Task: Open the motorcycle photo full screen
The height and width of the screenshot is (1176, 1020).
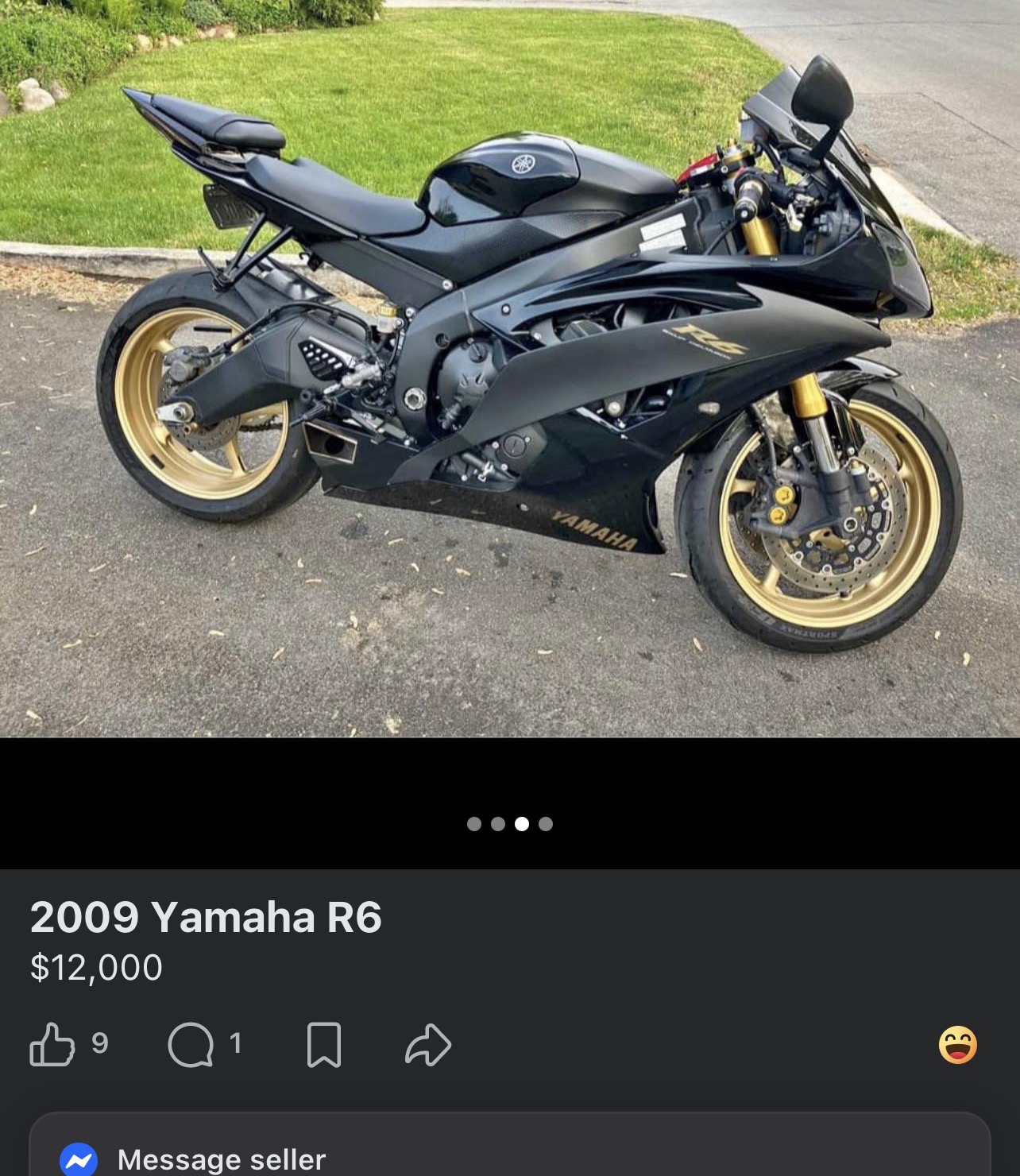Action: (510, 369)
